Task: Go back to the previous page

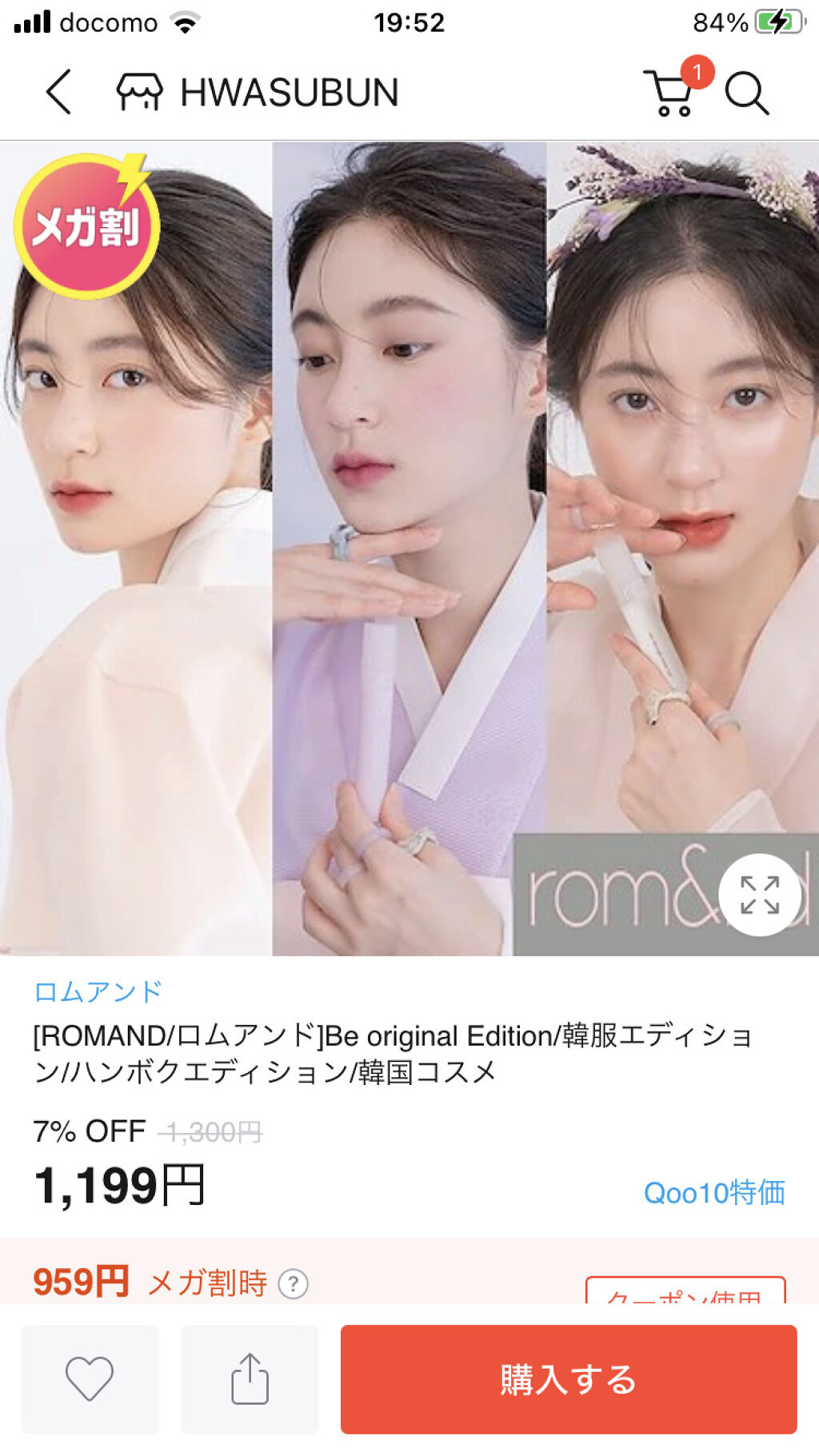Action: (x=58, y=92)
